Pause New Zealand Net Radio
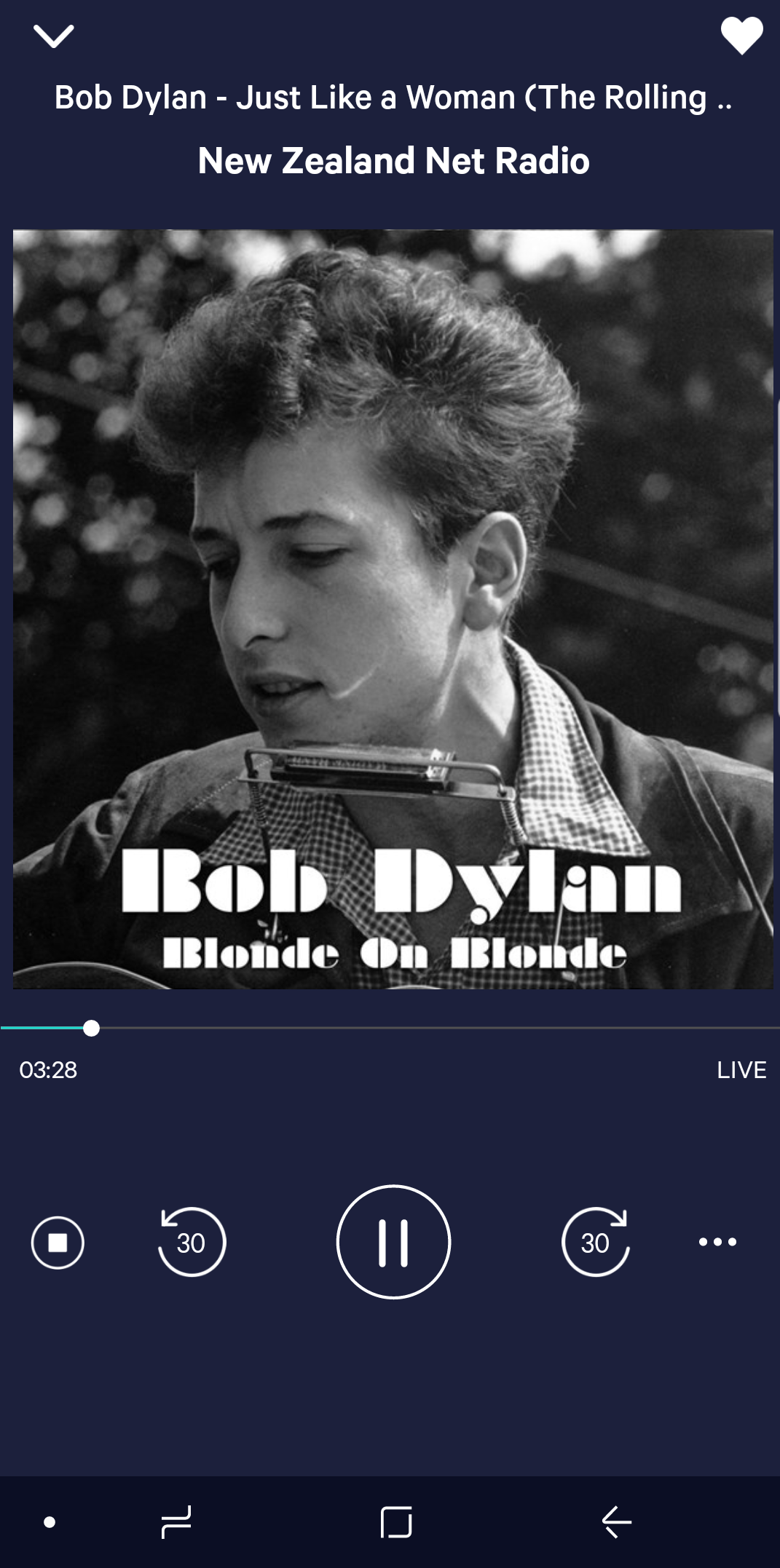Image resolution: width=780 pixels, height=1568 pixels. point(393,1242)
